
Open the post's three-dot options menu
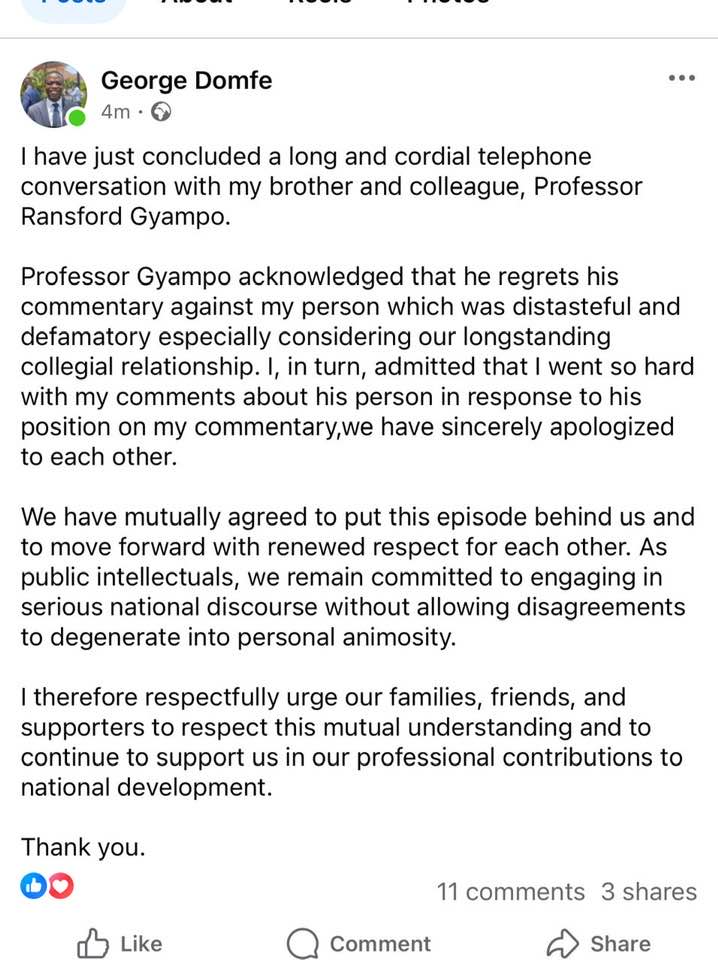(681, 79)
